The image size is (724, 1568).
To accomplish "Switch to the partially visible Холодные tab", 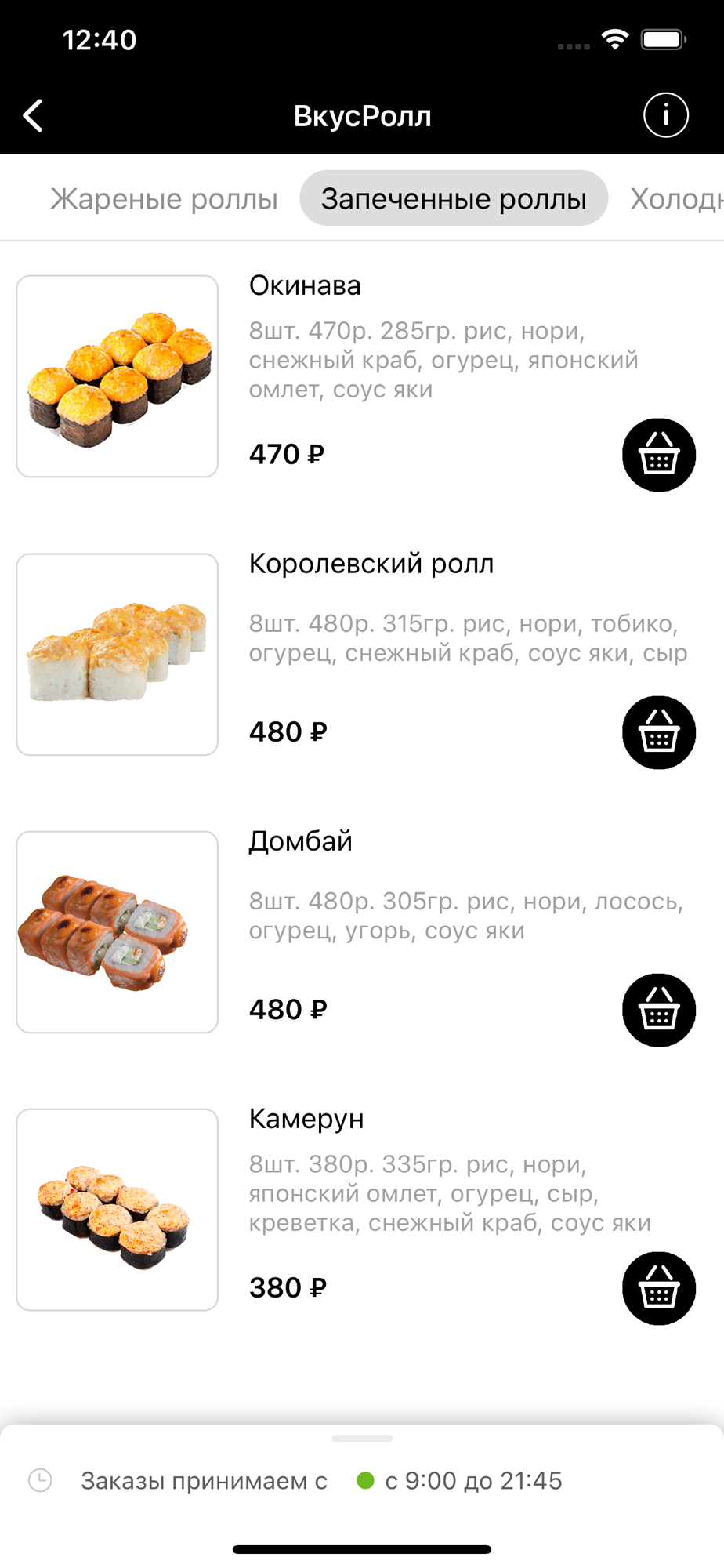I will pos(677,199).
